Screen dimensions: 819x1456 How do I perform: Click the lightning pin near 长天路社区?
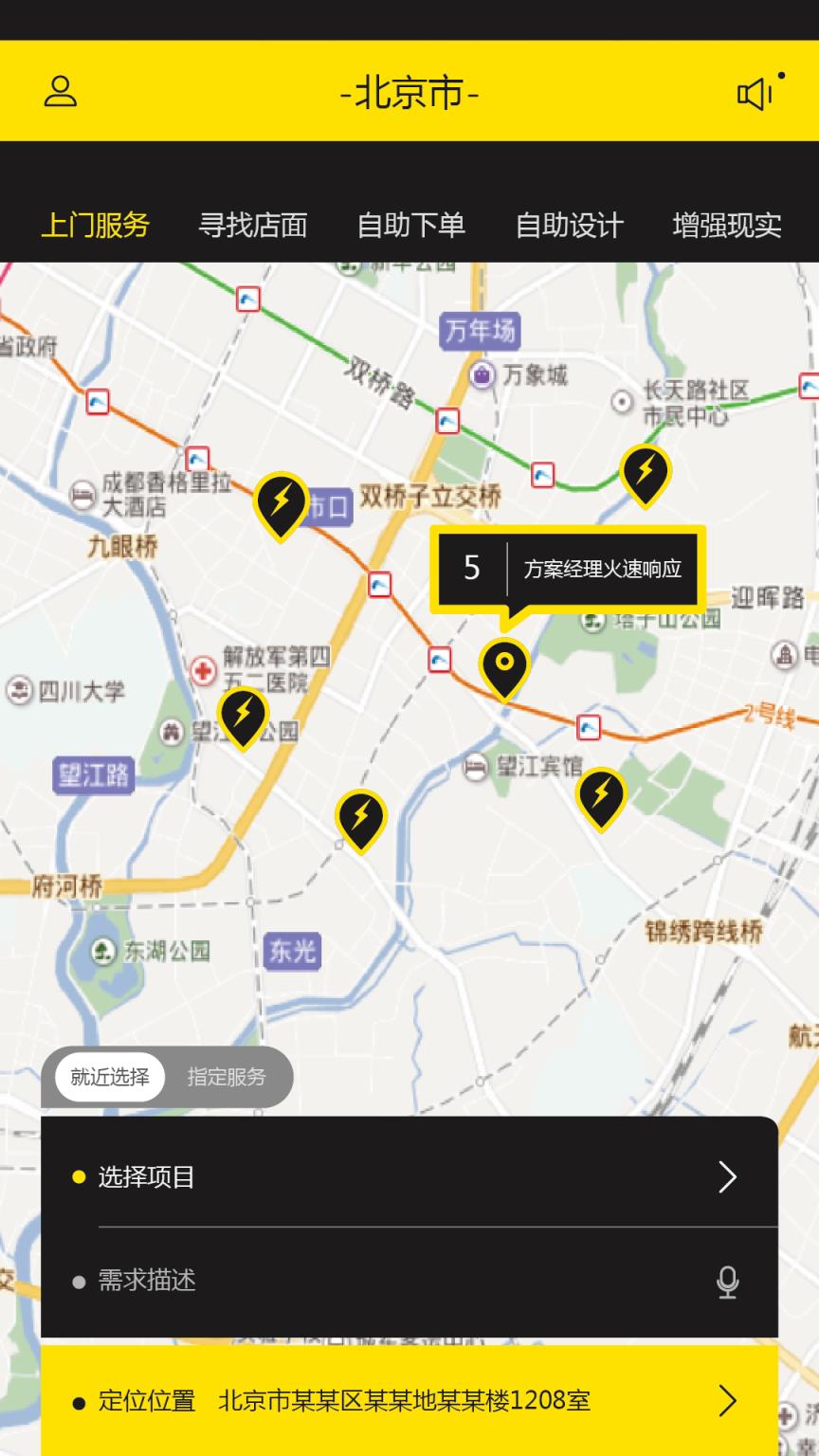(x=646, y=472)
